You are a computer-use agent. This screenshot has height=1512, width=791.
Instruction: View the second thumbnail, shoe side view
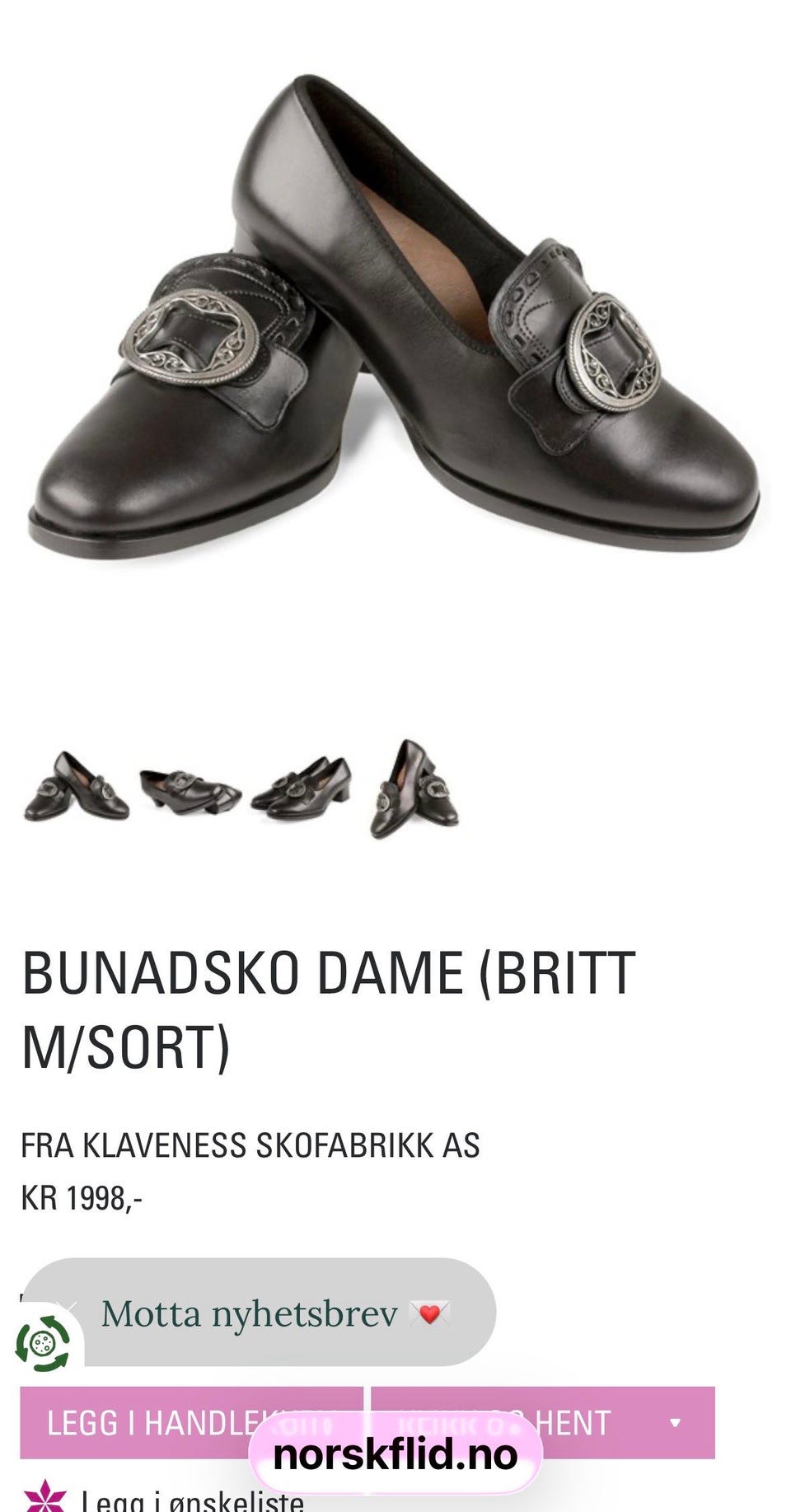pos(190,790)
